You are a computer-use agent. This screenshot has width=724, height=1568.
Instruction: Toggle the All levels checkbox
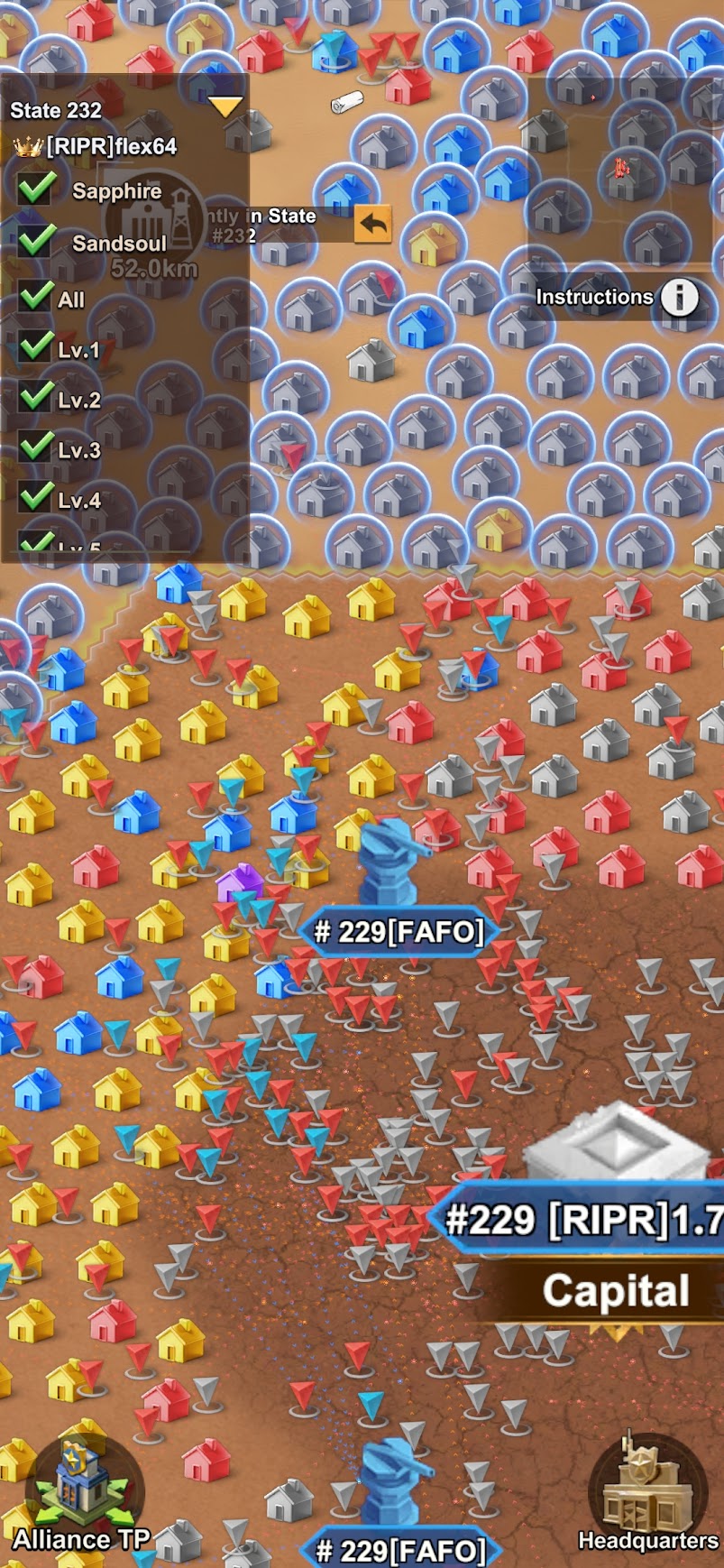37,297
